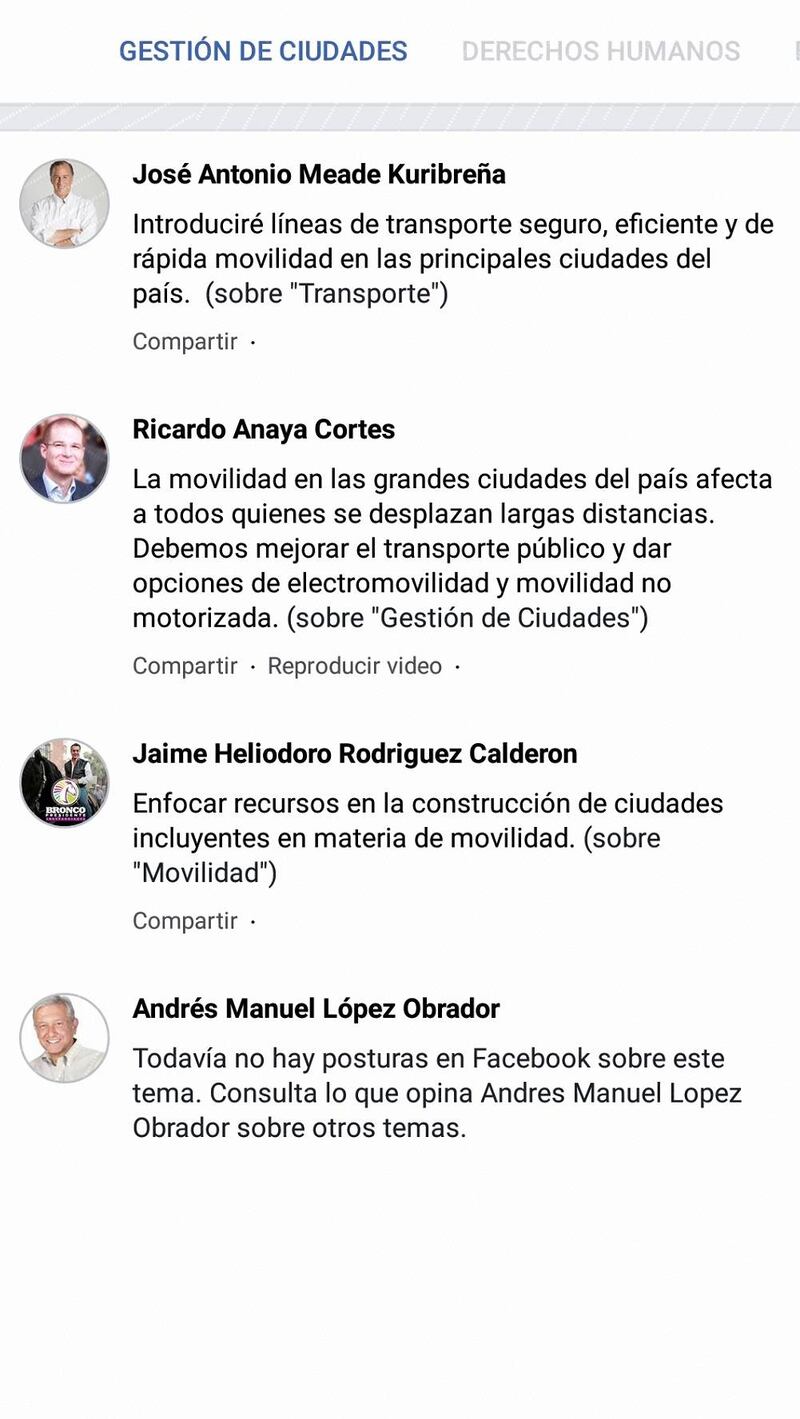Open Ricardo Anaya Cortes's profile picture

pos(65,458)
